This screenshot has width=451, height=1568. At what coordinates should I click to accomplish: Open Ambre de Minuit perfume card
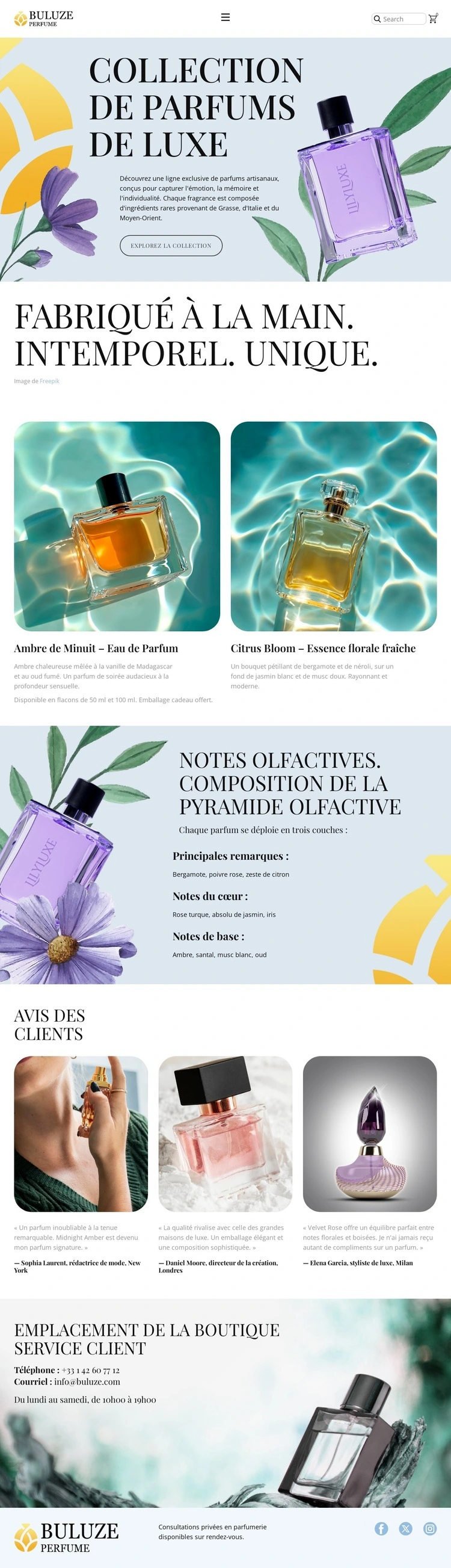[117, 526]
